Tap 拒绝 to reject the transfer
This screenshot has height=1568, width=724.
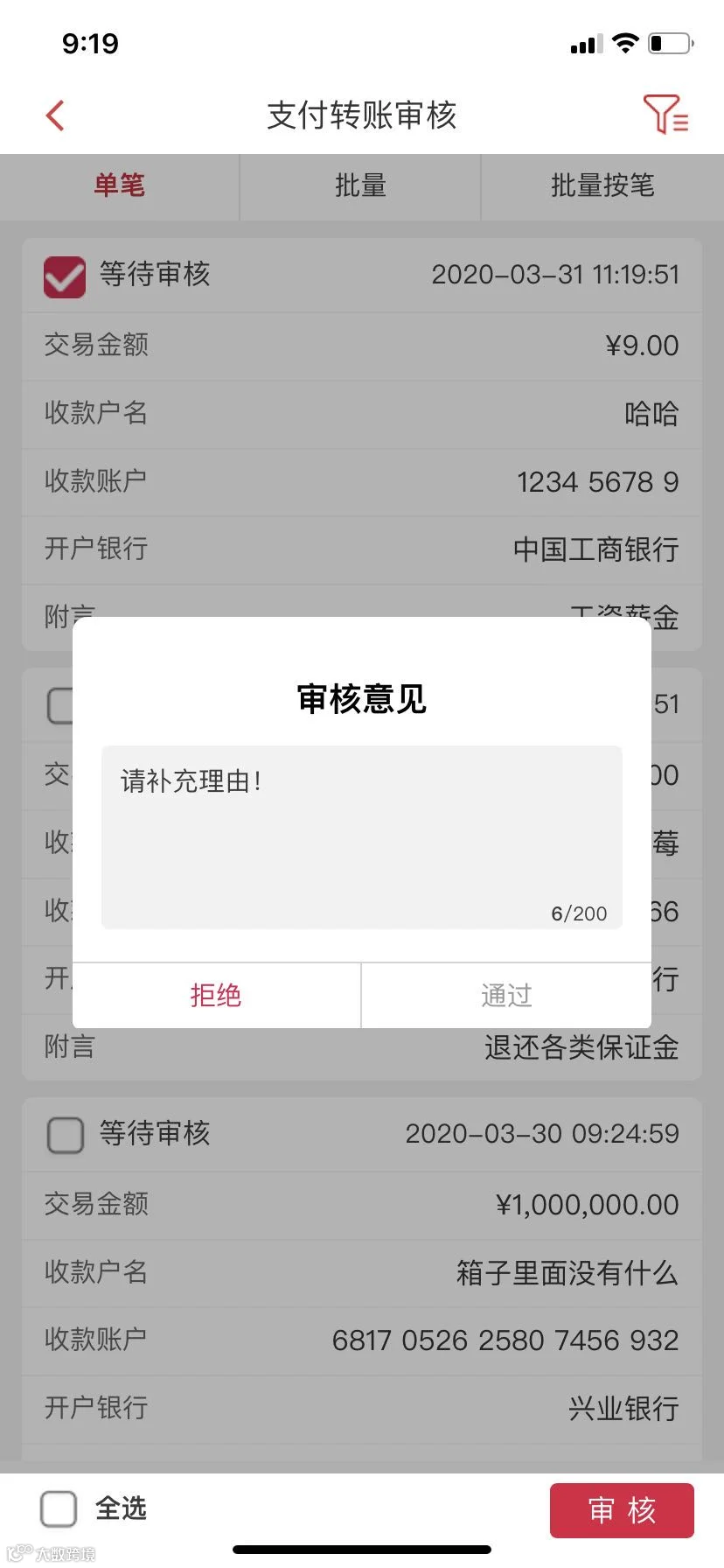tap(216, 995)
